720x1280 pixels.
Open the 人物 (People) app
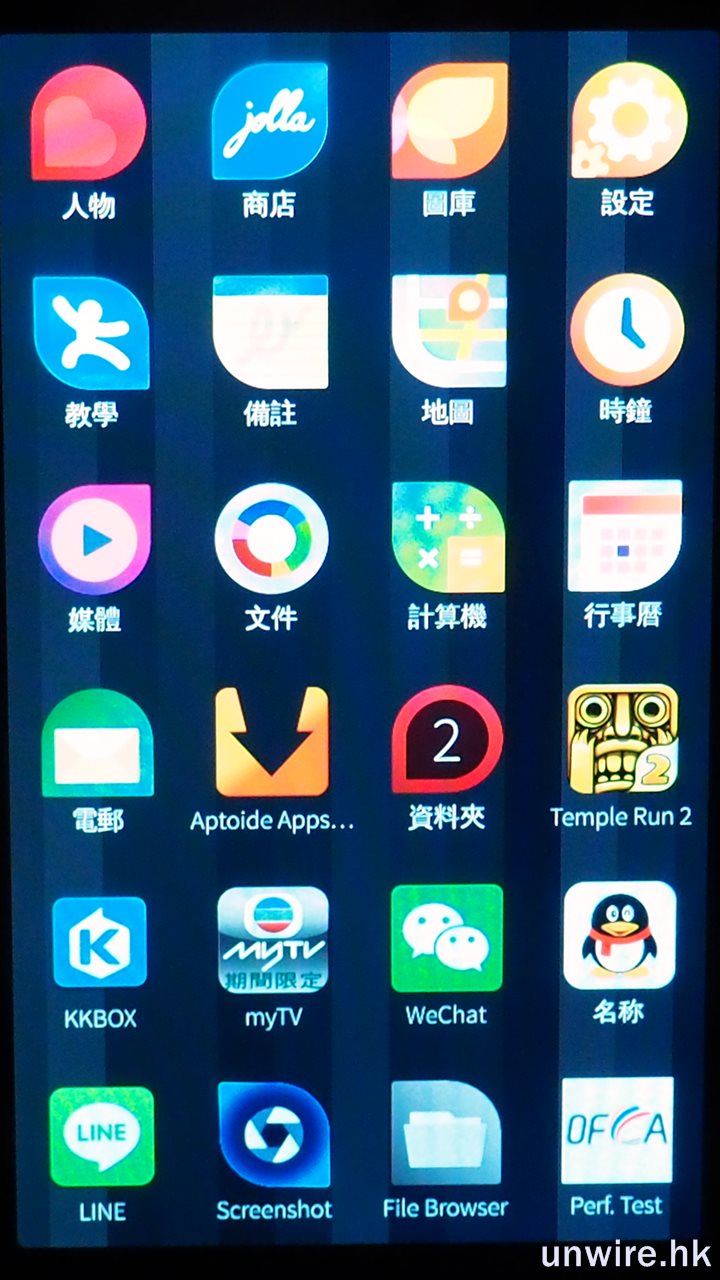(x=89, y=124)
